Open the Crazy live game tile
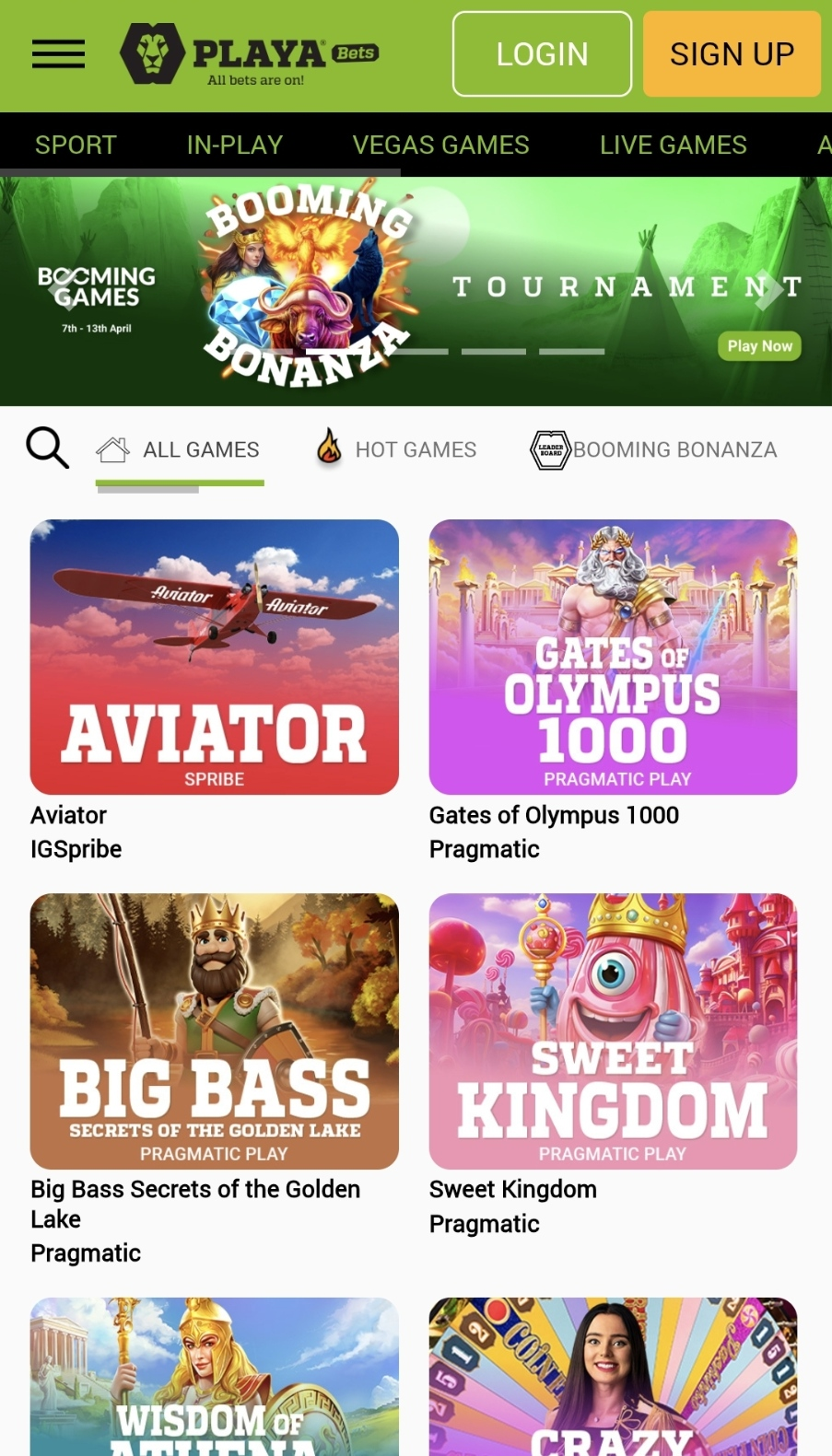Viewport: 832px width, 1456px height. click(x=613, y=1377)
